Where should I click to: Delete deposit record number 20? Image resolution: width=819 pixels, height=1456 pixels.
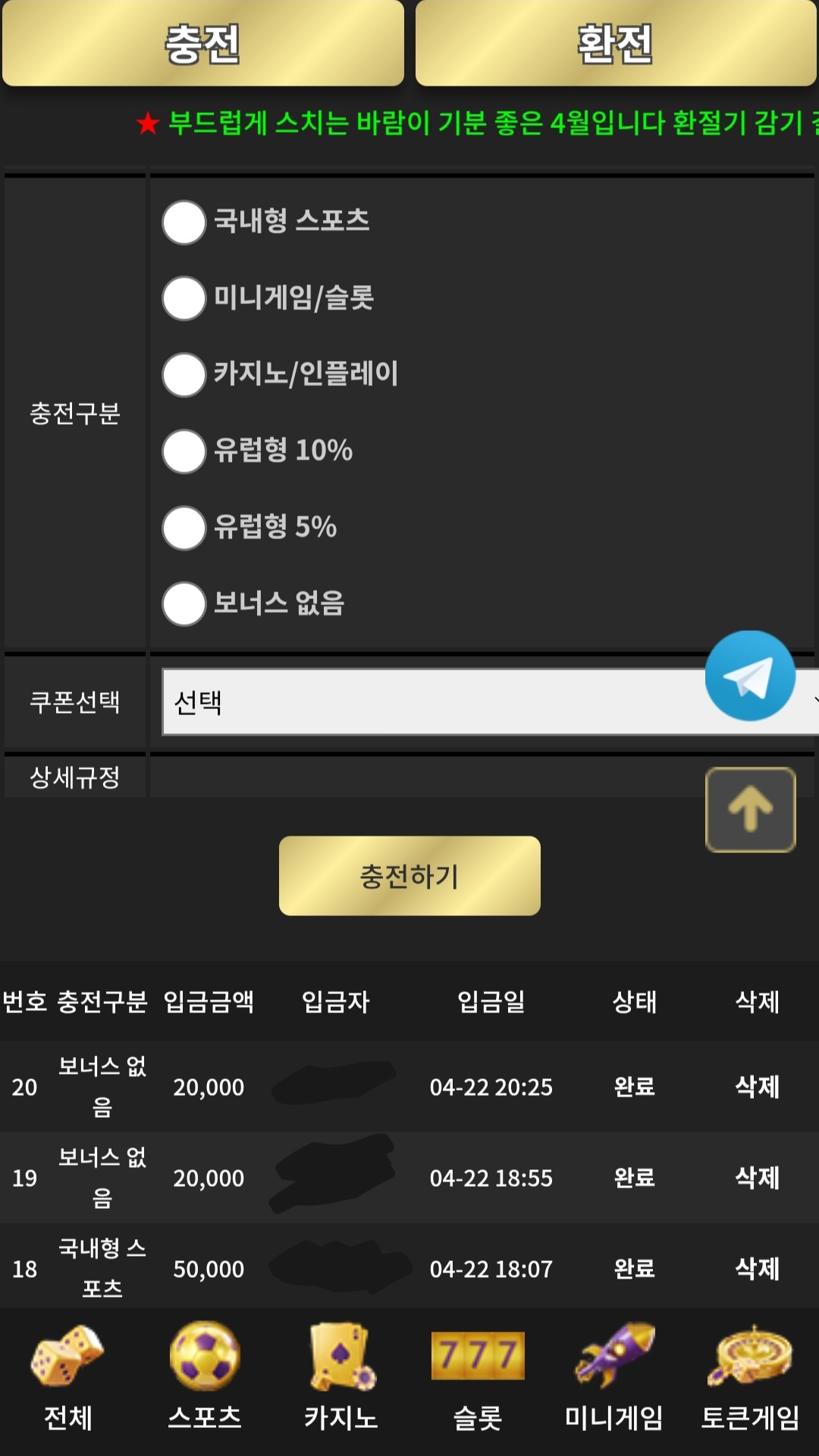pyautogui.click(x=757, y=1087)
